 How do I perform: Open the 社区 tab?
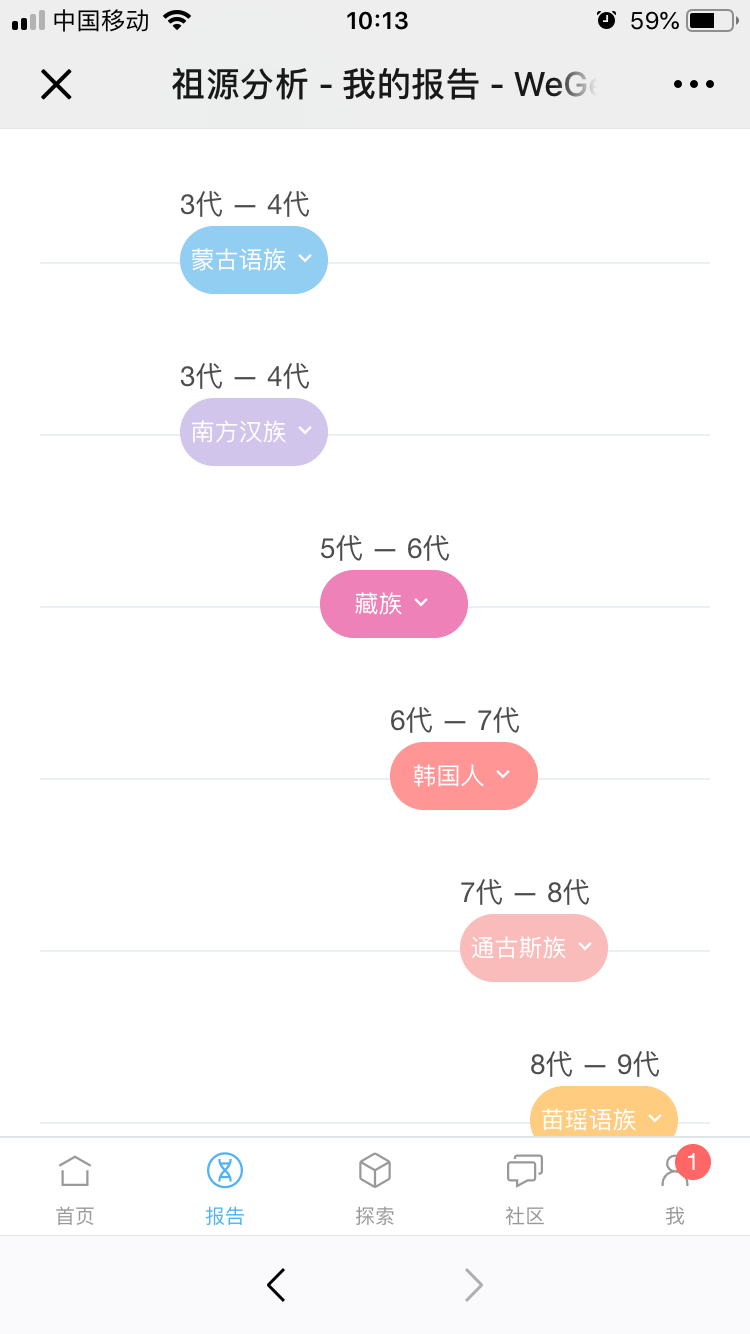click(x=525, y=1188)
